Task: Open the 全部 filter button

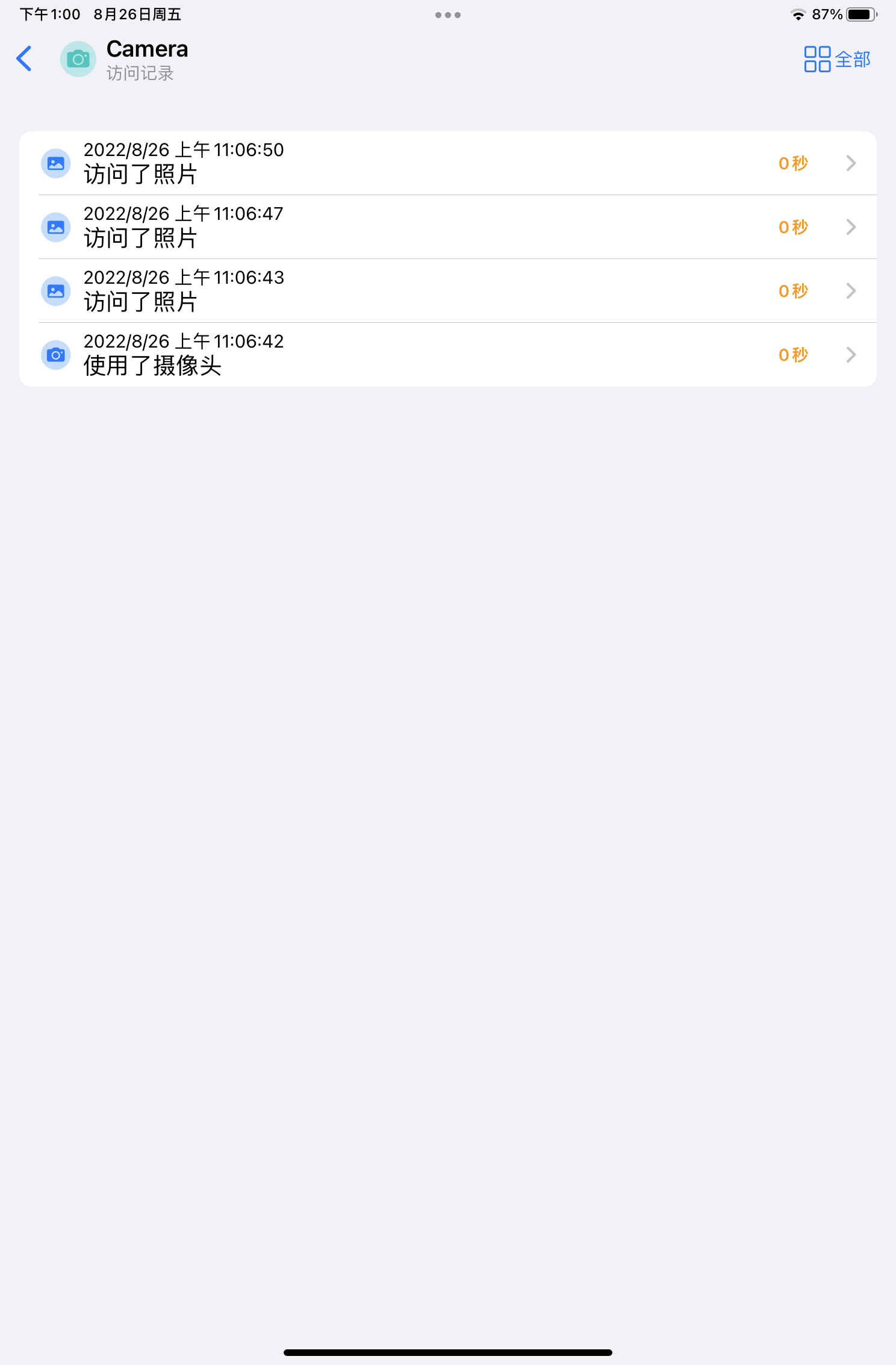Action: point(837,59)
